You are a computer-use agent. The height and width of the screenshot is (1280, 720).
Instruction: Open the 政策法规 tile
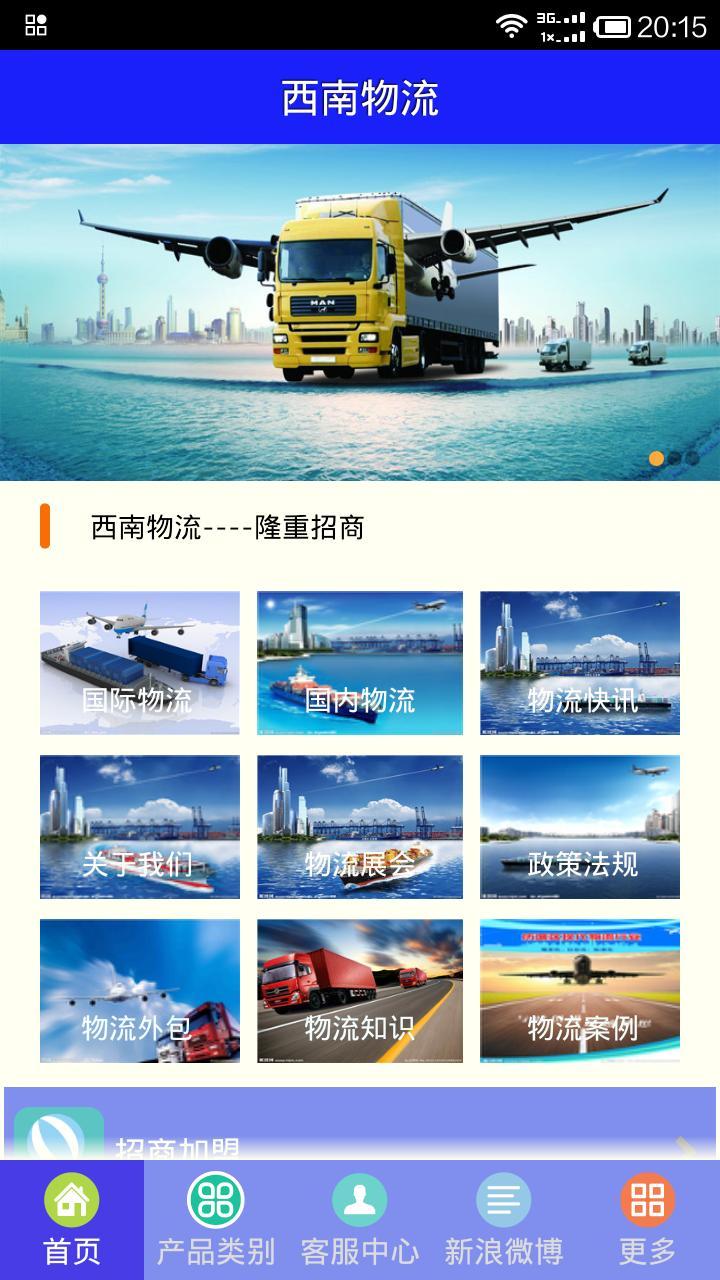coord(580,827)
